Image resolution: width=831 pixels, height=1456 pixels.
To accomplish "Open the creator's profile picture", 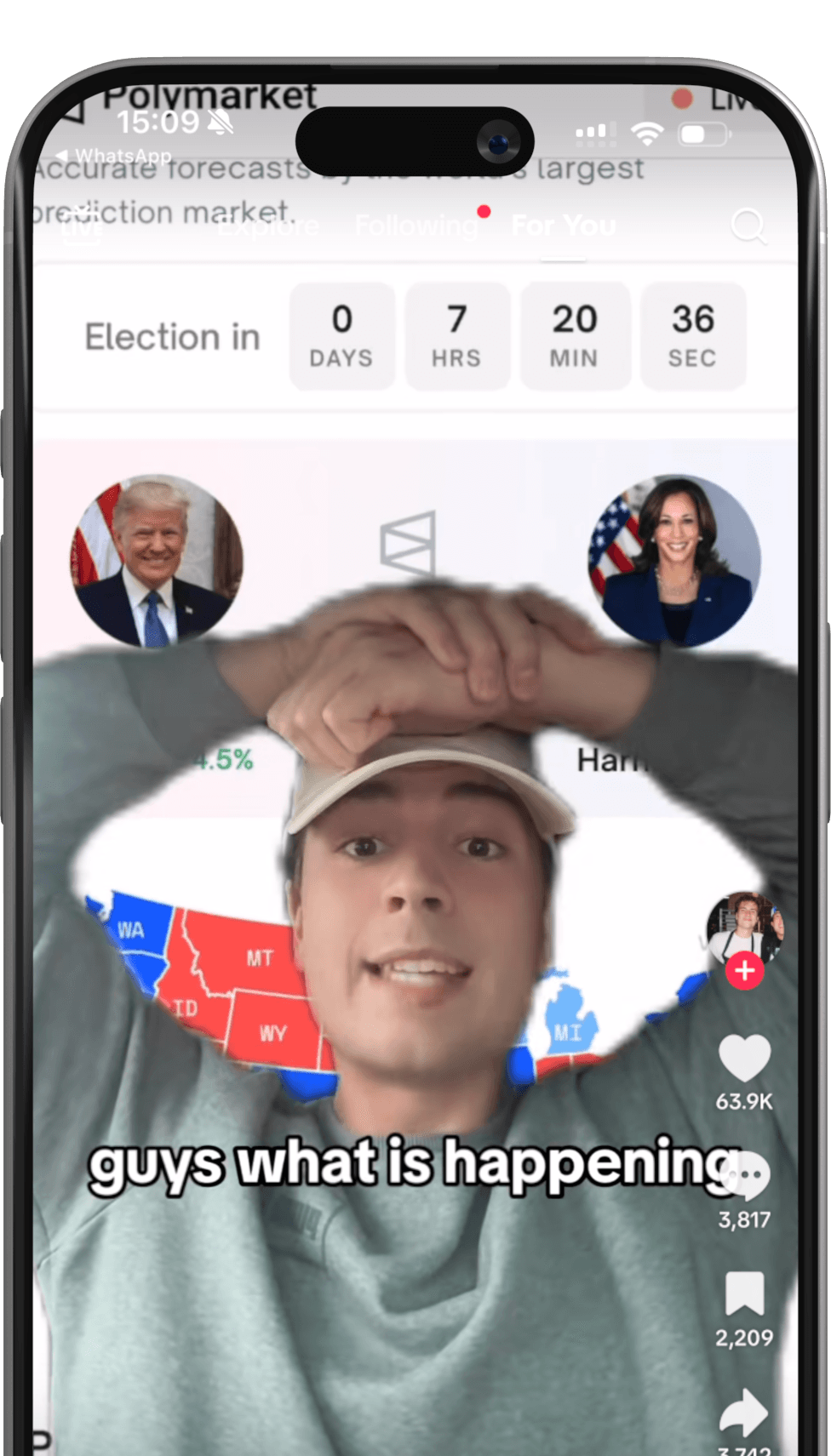I will (742, 926).
